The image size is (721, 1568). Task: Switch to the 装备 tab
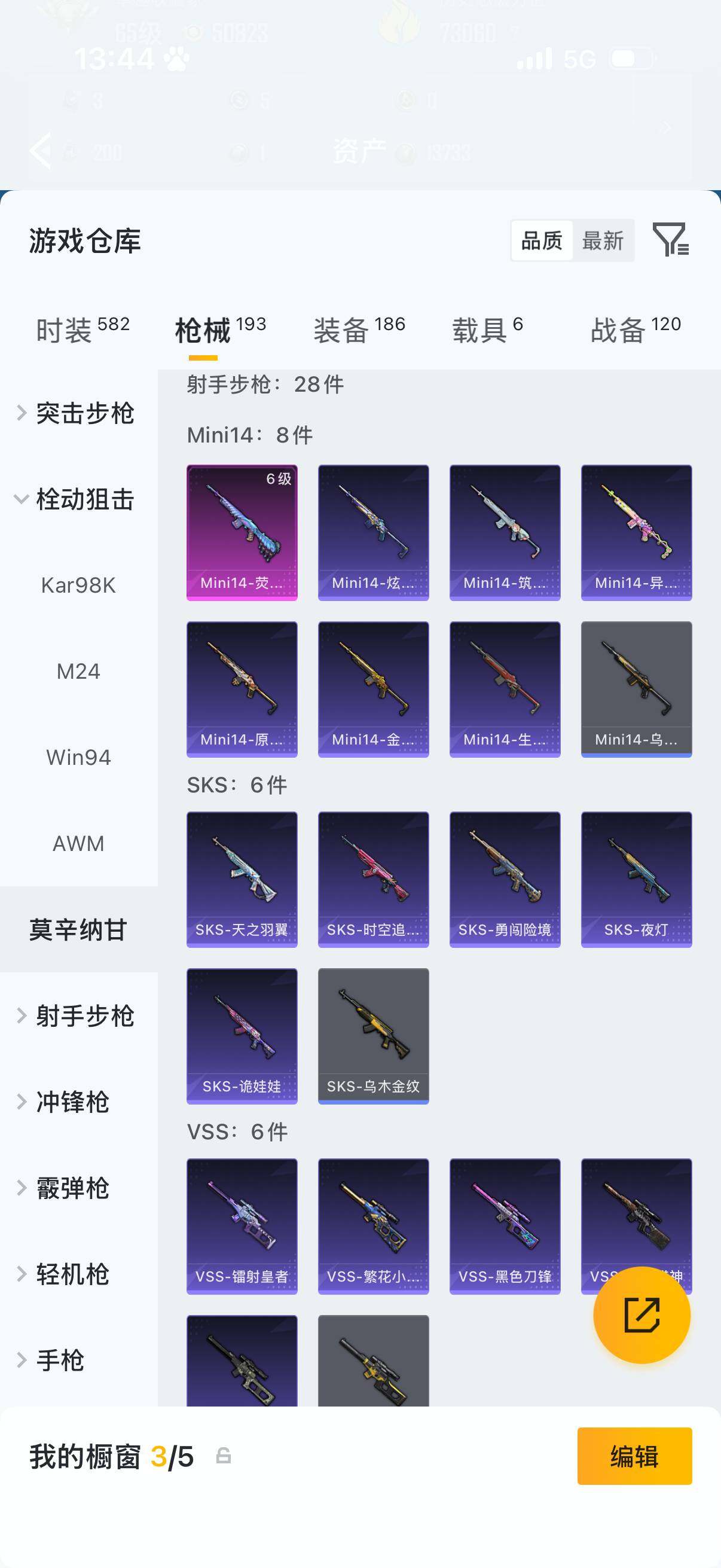(x=359, y=330)
